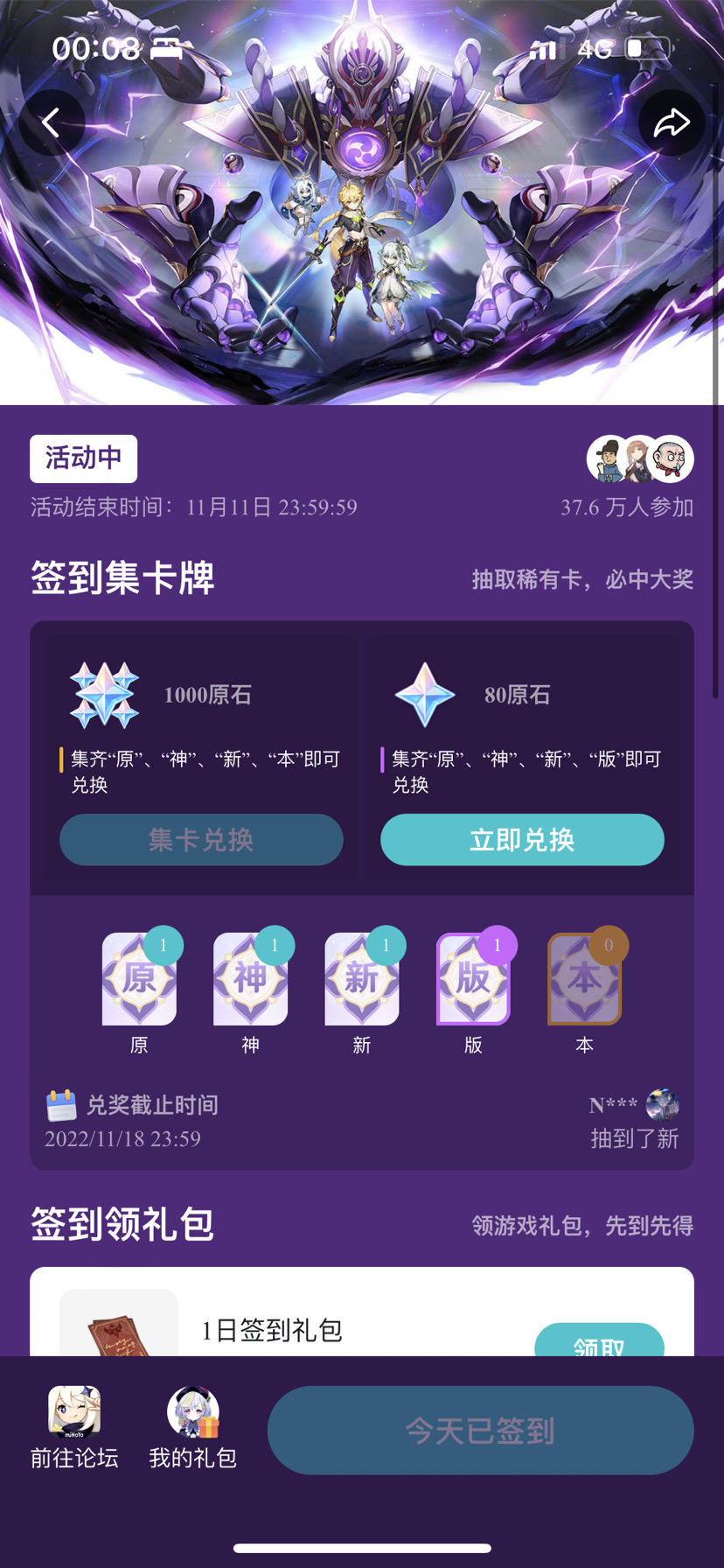
Task: Select the 原 card in the collection row
Action: pos(139,978)
